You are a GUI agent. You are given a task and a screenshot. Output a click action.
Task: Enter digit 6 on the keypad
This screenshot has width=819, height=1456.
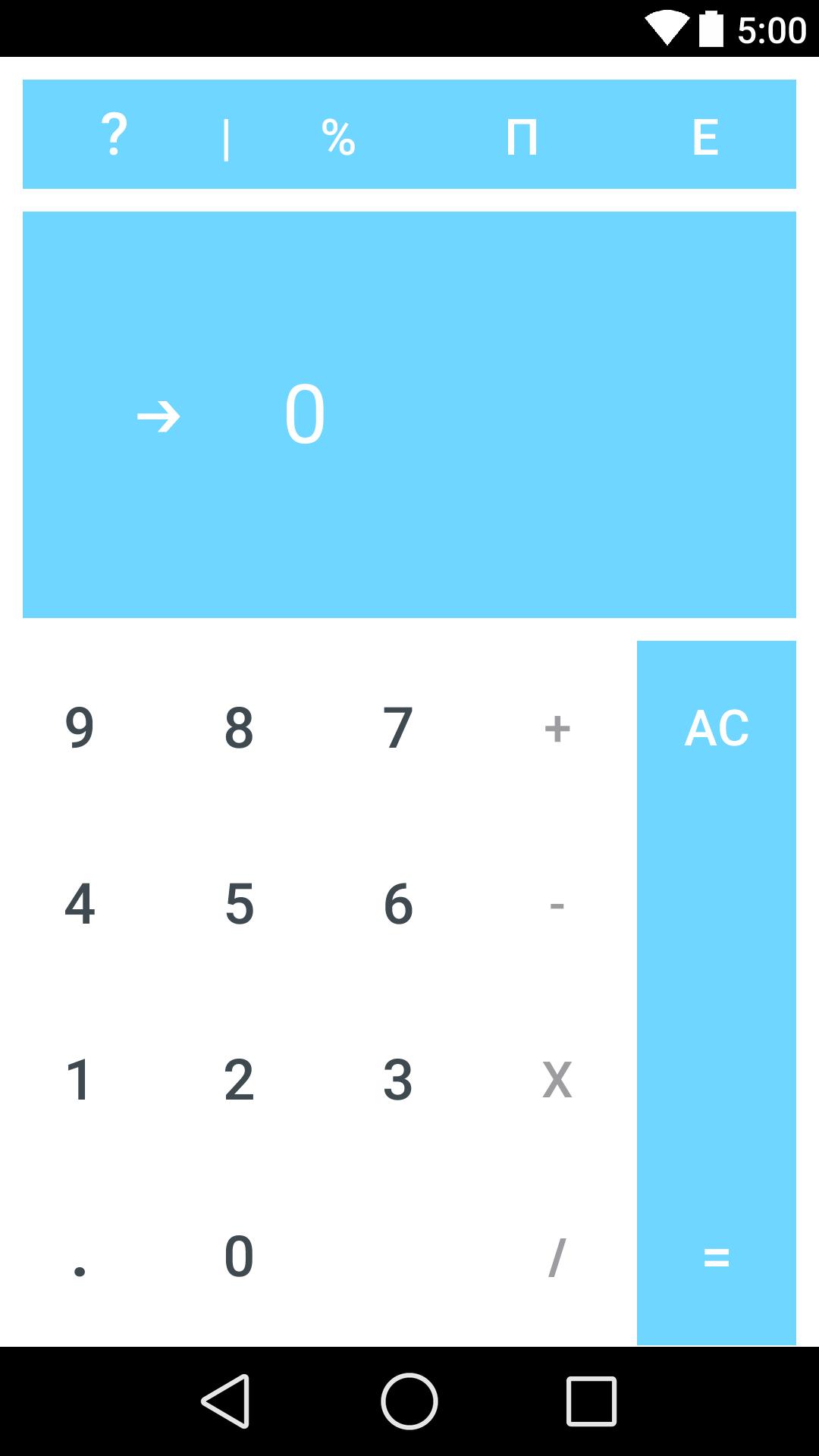pyautogui.click(x=398, y=904)
